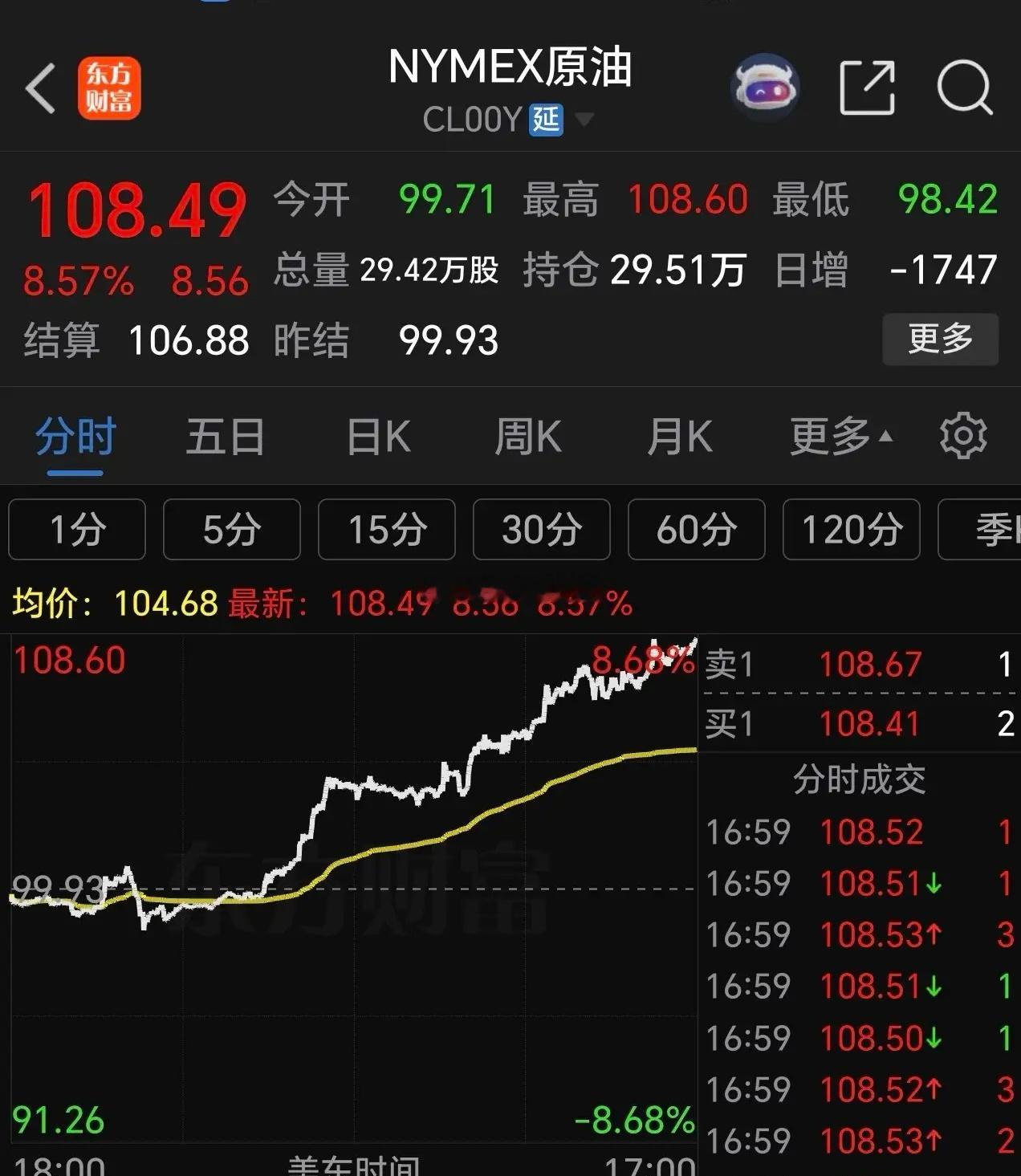Click the share icon in the top bar
This screenshot has width=1021, height=1176.
point(868,87)
